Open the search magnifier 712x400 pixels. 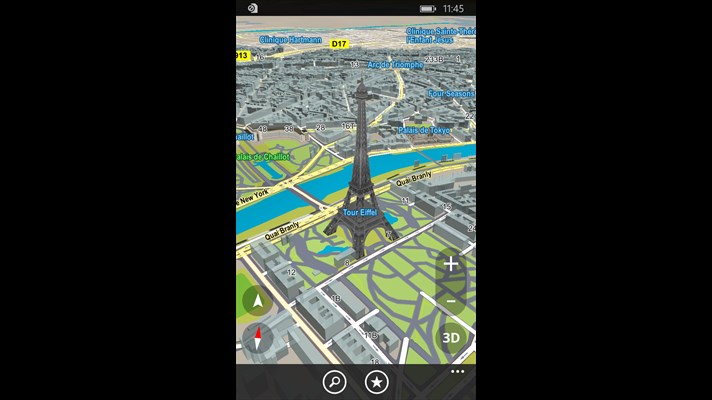coord(335,382)
